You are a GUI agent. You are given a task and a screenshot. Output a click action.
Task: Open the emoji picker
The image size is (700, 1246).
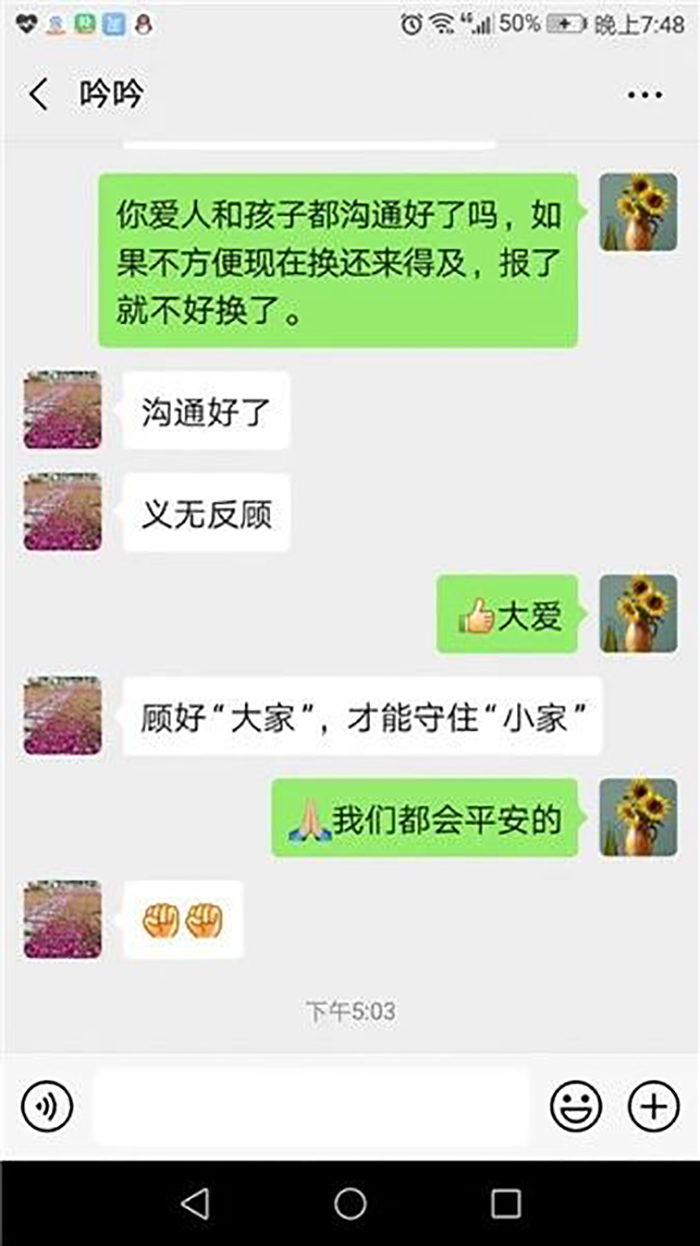coord(576,1107)
